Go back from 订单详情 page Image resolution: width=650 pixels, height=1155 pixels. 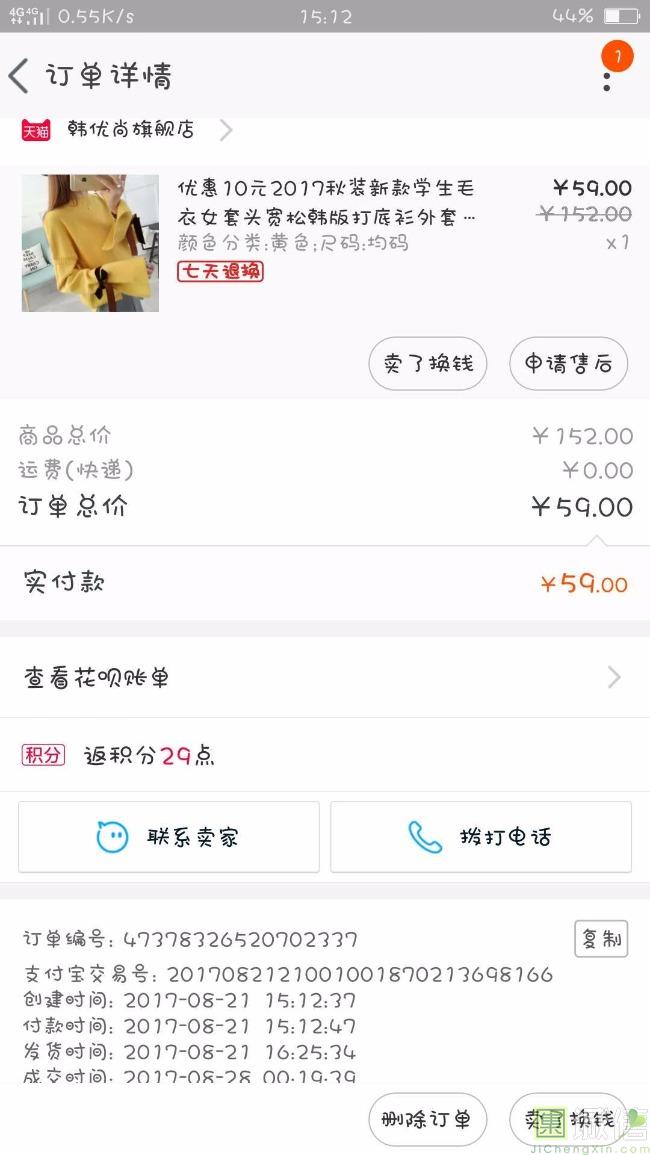(x=20, y=76)
